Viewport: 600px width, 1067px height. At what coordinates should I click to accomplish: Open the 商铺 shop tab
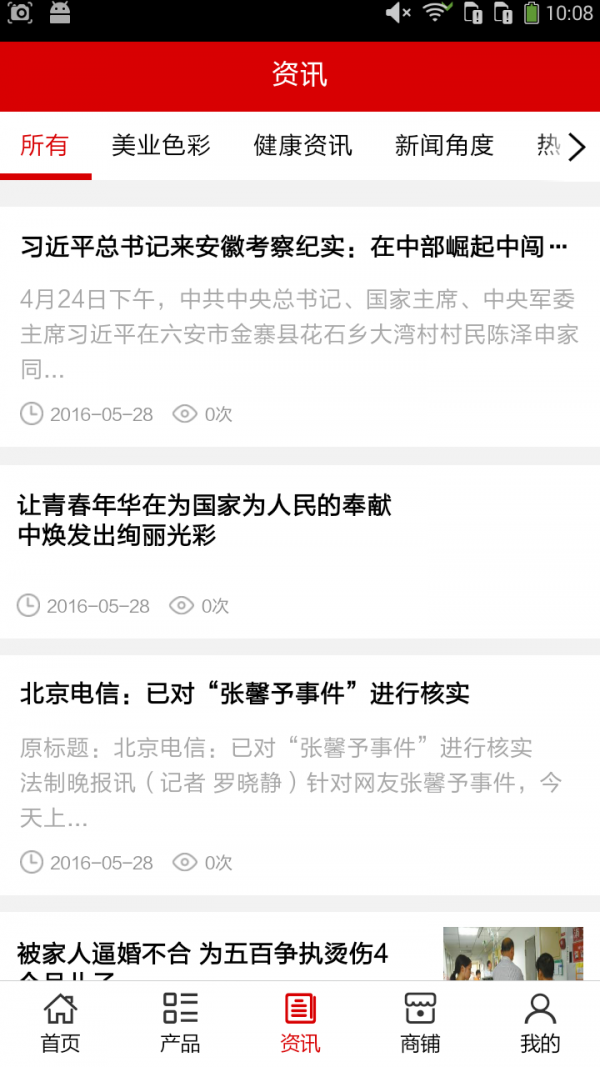click(420, 1023)
